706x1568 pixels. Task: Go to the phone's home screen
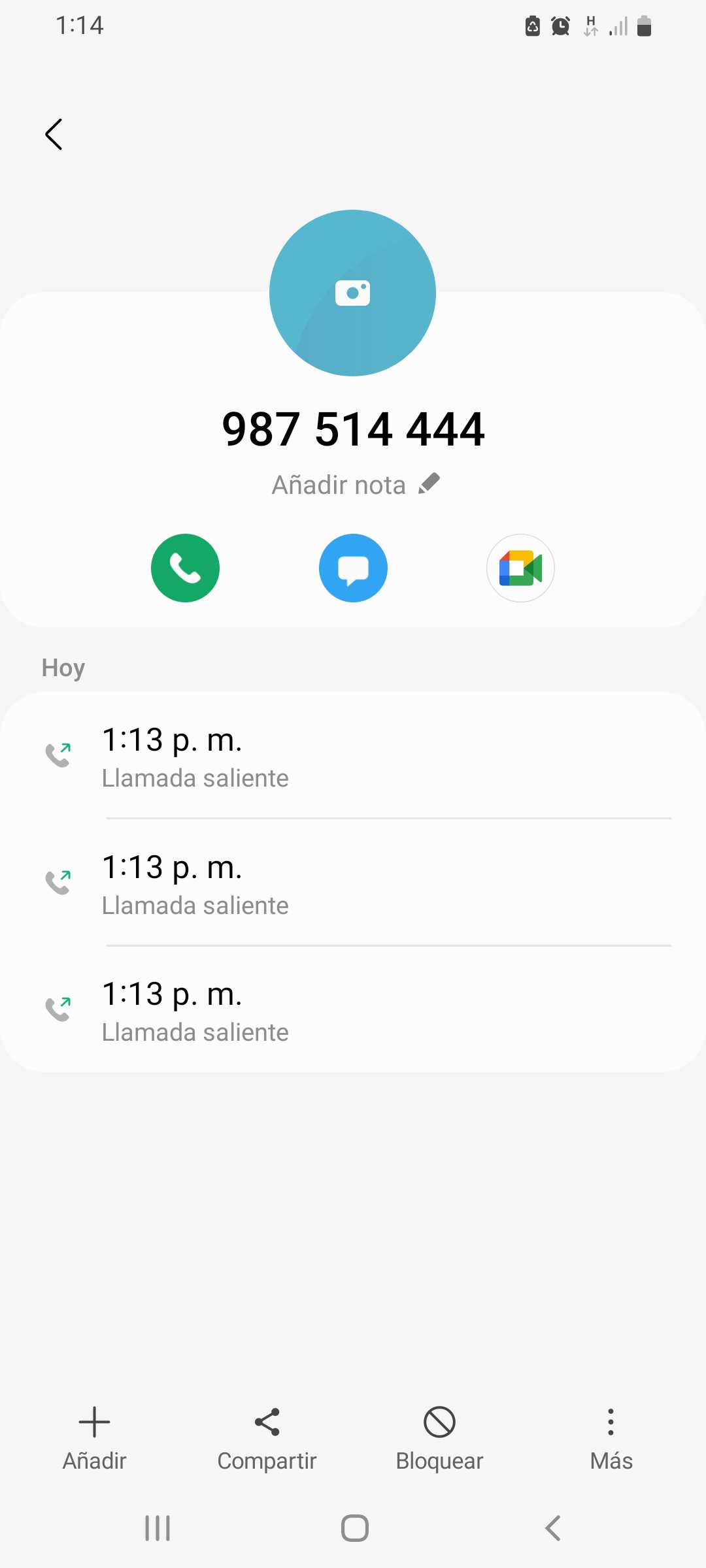354,1528
